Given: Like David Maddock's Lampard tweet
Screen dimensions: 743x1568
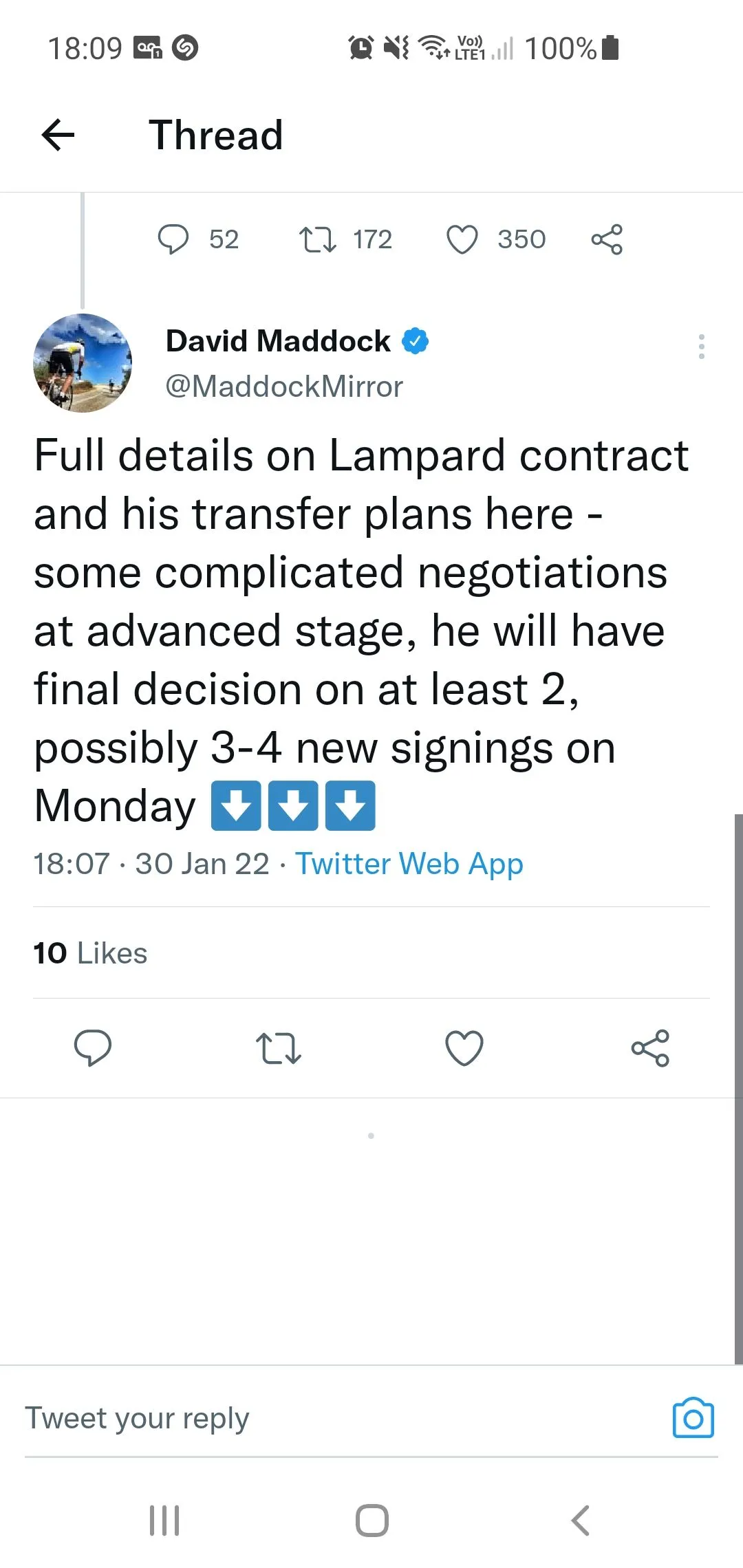Looking at the screenshot, I should pos(464,1048).
